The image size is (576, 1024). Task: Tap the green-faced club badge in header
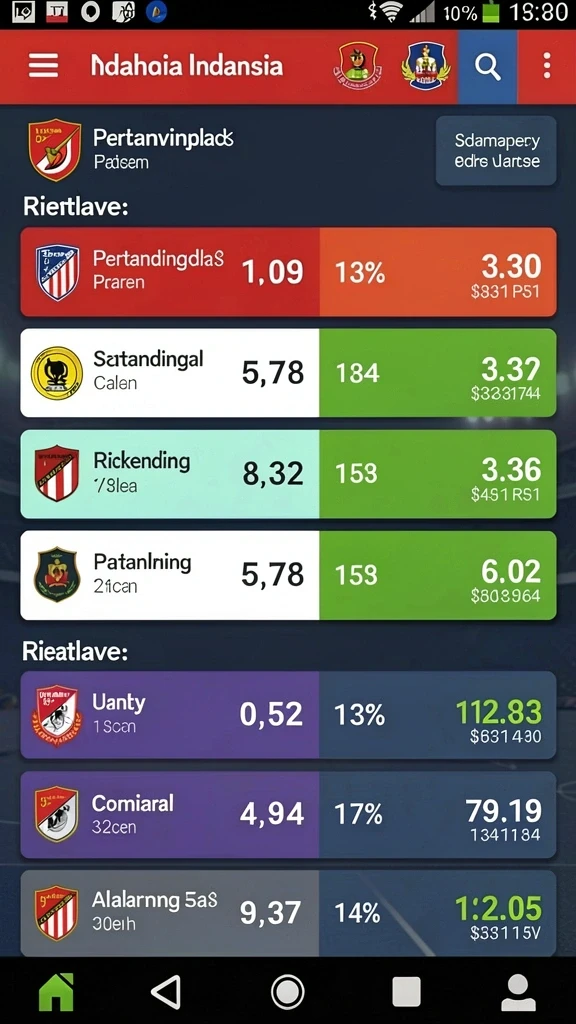[x=358, y=65]
